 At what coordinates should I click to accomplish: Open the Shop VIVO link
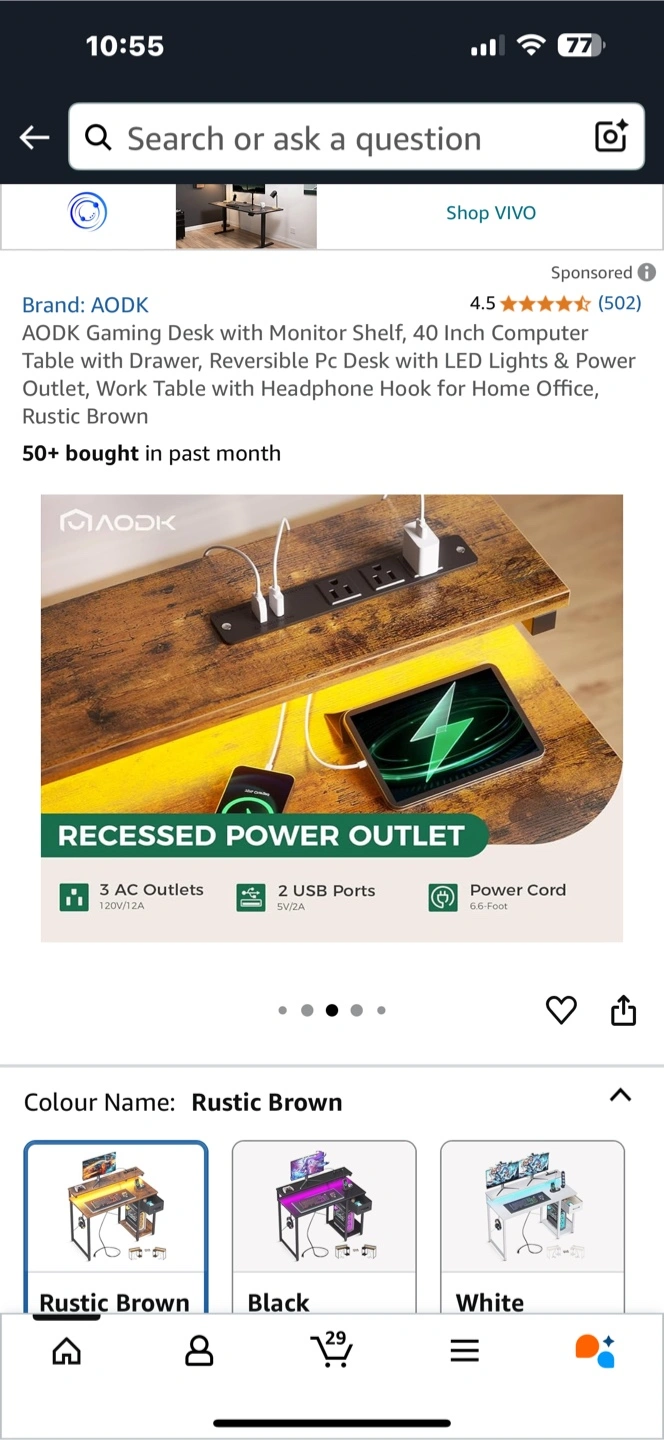pyautogui.click(x=491, y=213)
